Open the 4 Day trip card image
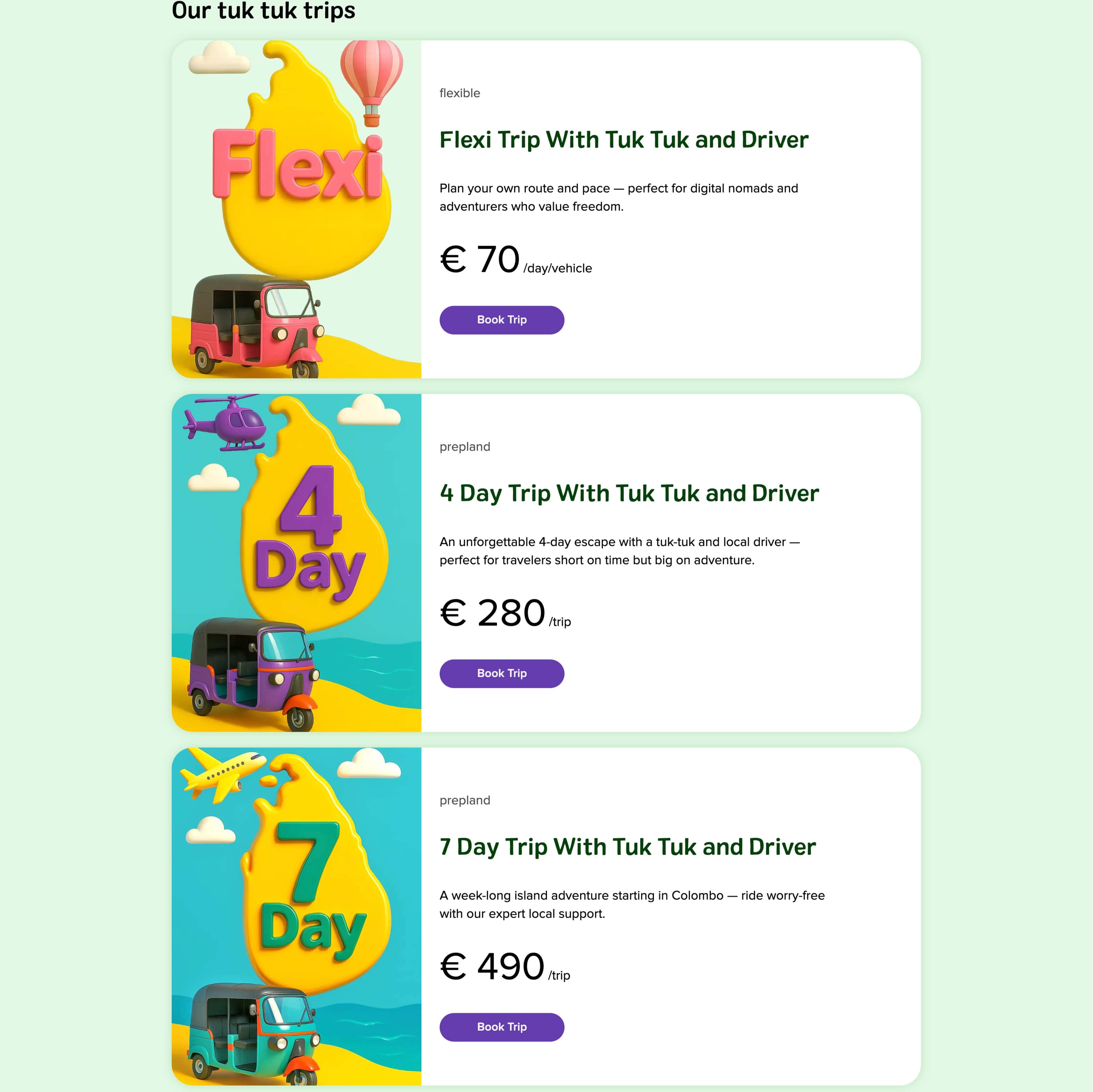Screen dimensions: 1093x1092 click(297, 563)
